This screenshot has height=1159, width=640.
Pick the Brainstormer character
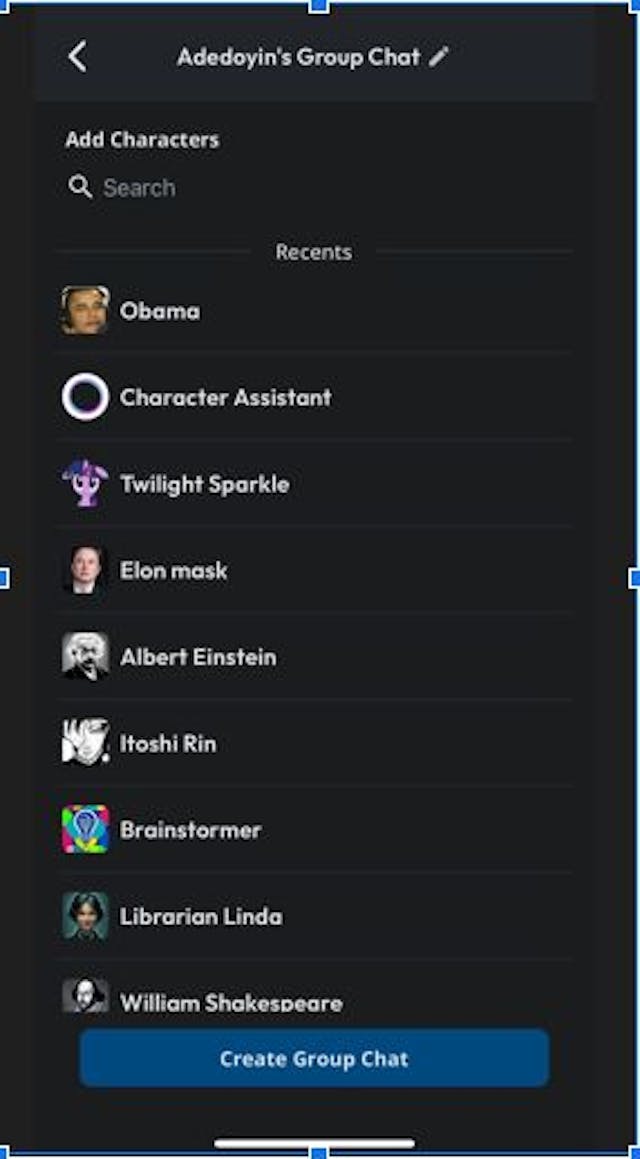coord(314,830)
